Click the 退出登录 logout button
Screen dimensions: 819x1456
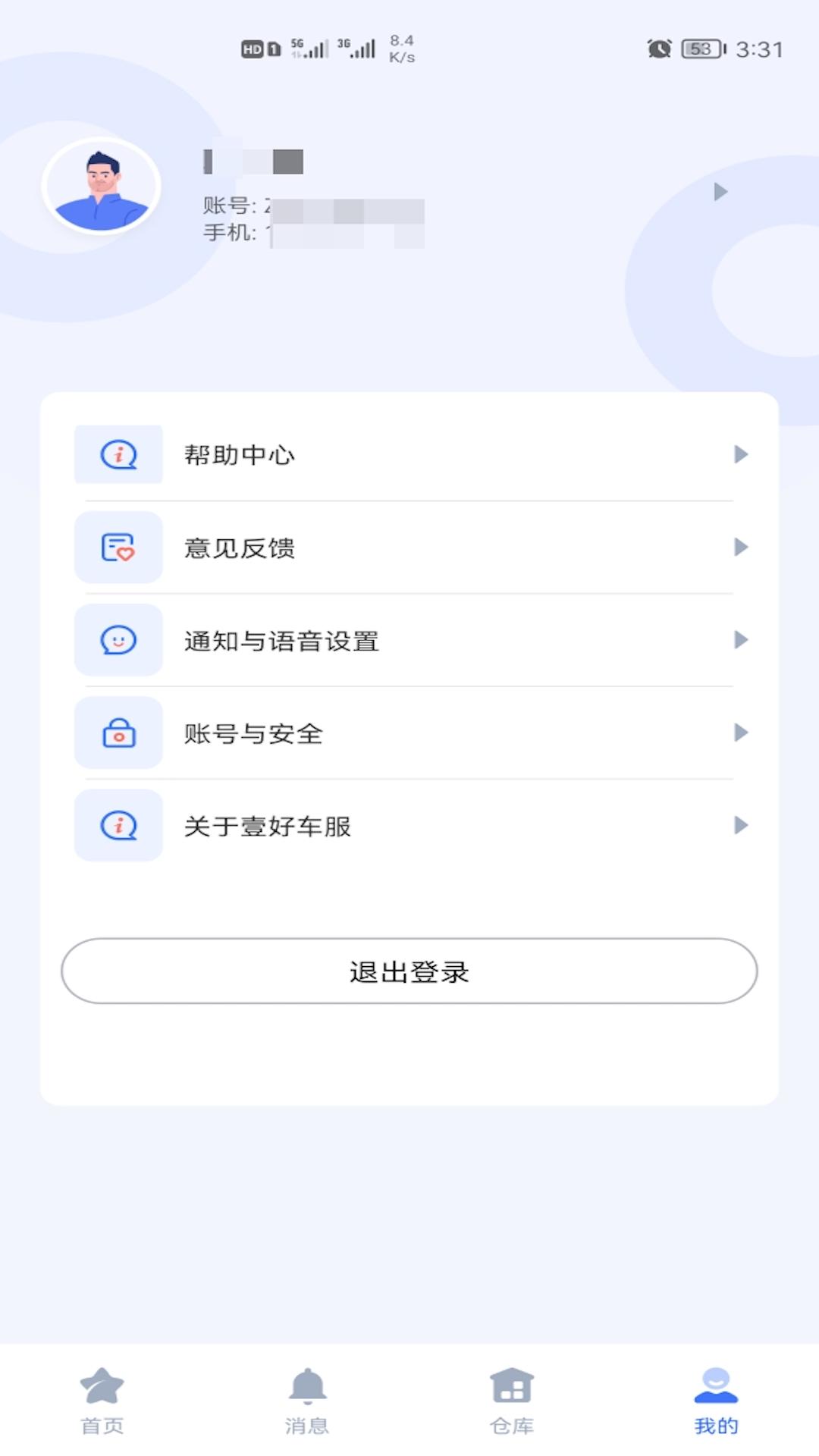(x=409, y=972)
